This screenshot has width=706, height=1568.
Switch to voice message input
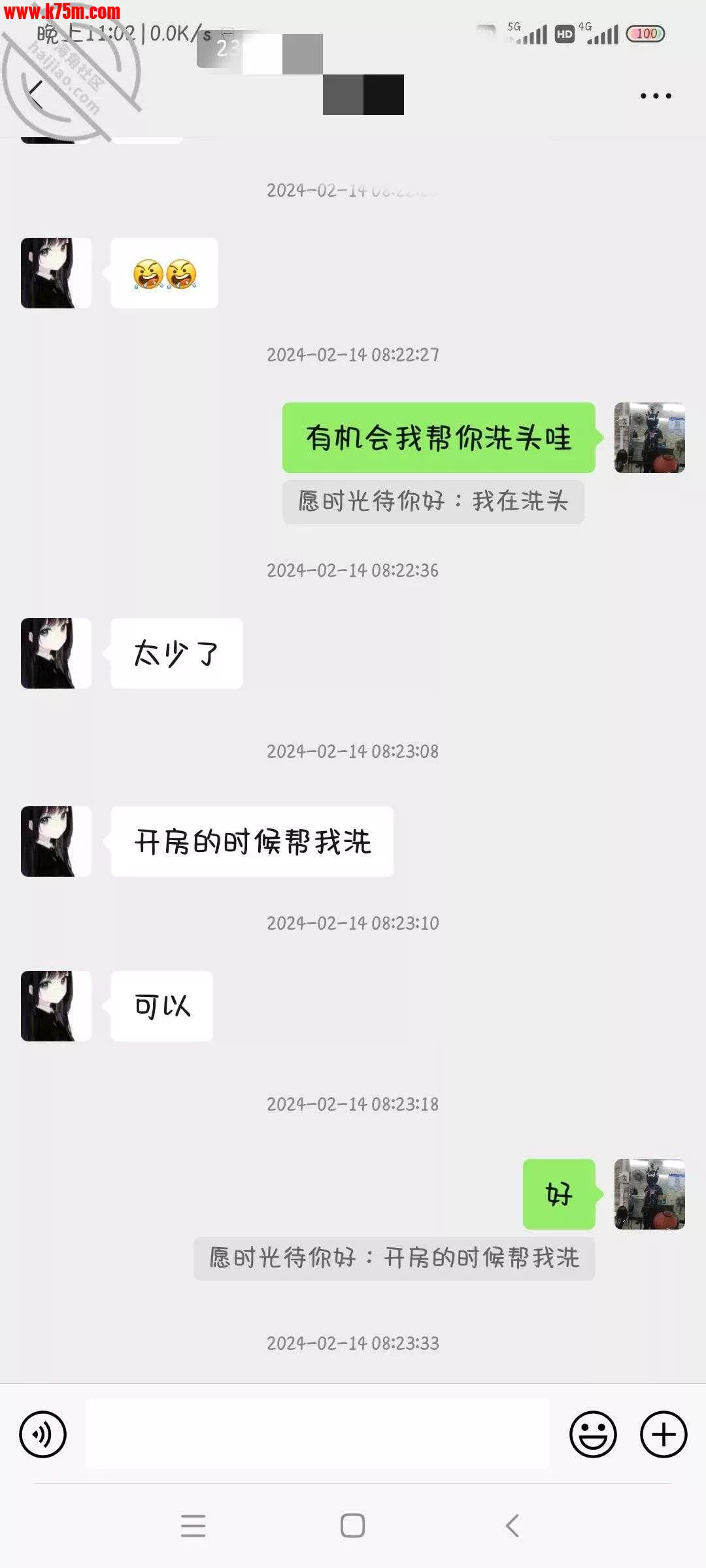pos(43,1435)
